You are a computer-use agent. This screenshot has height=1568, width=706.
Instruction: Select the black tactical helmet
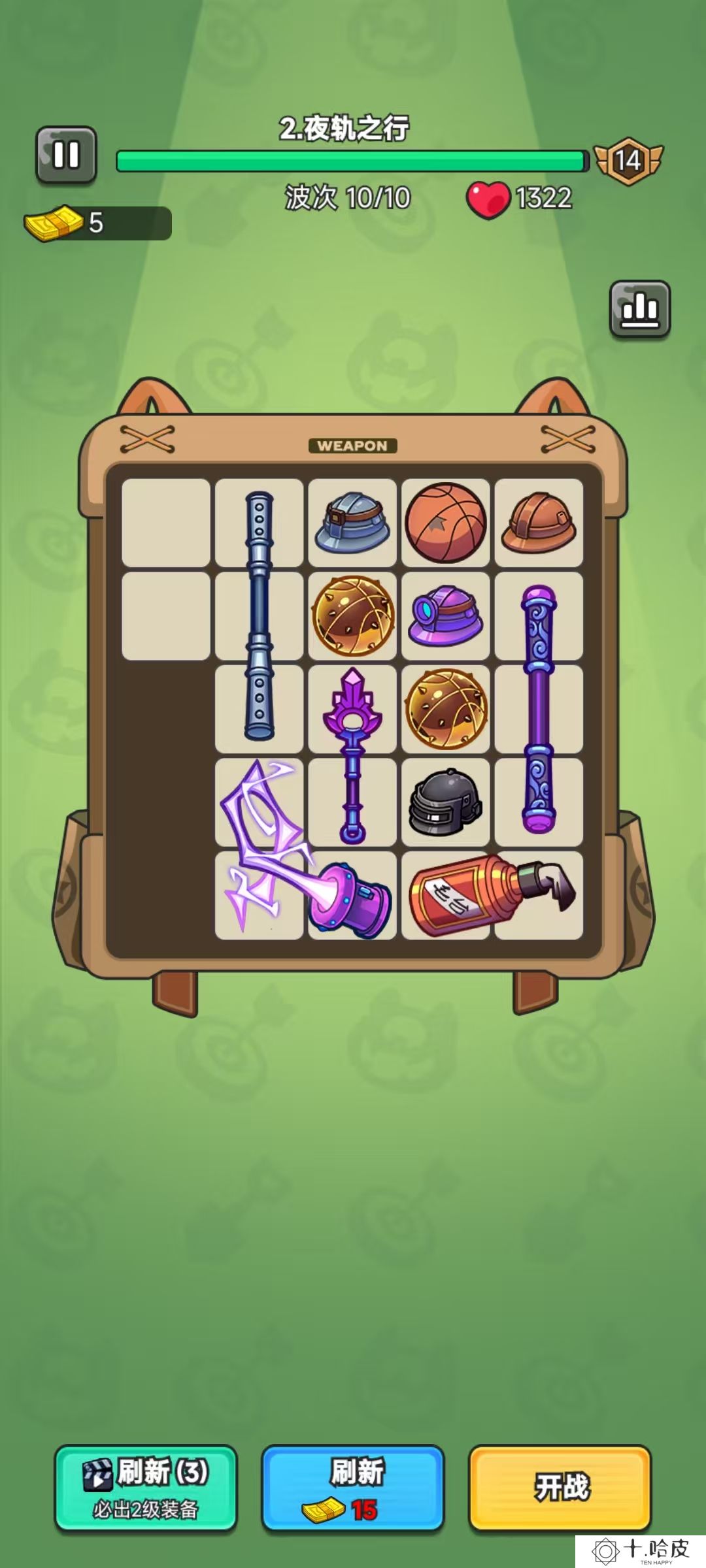tap(446, 803)
